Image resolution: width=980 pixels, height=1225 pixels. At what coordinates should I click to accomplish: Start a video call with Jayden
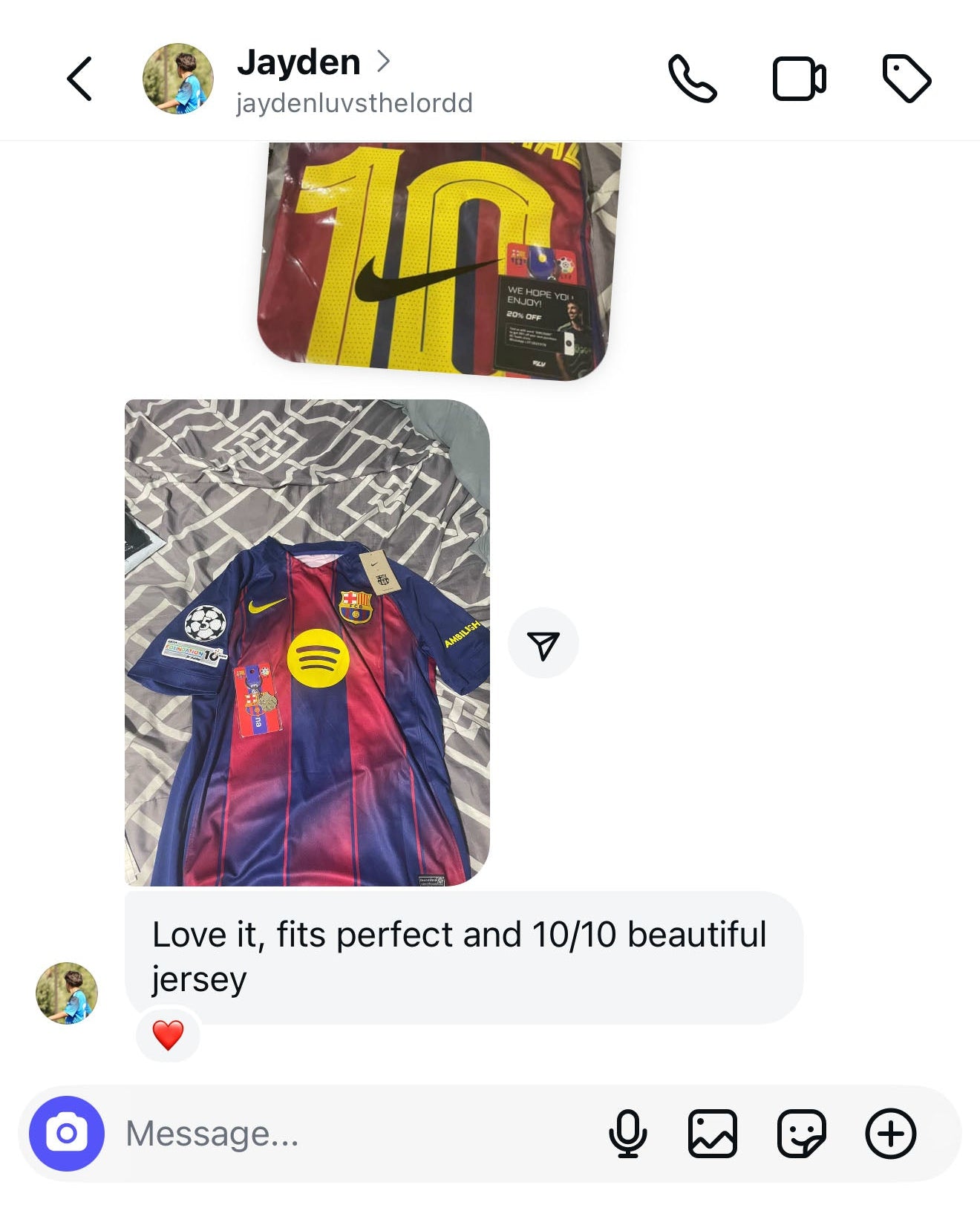click(799, 79)
